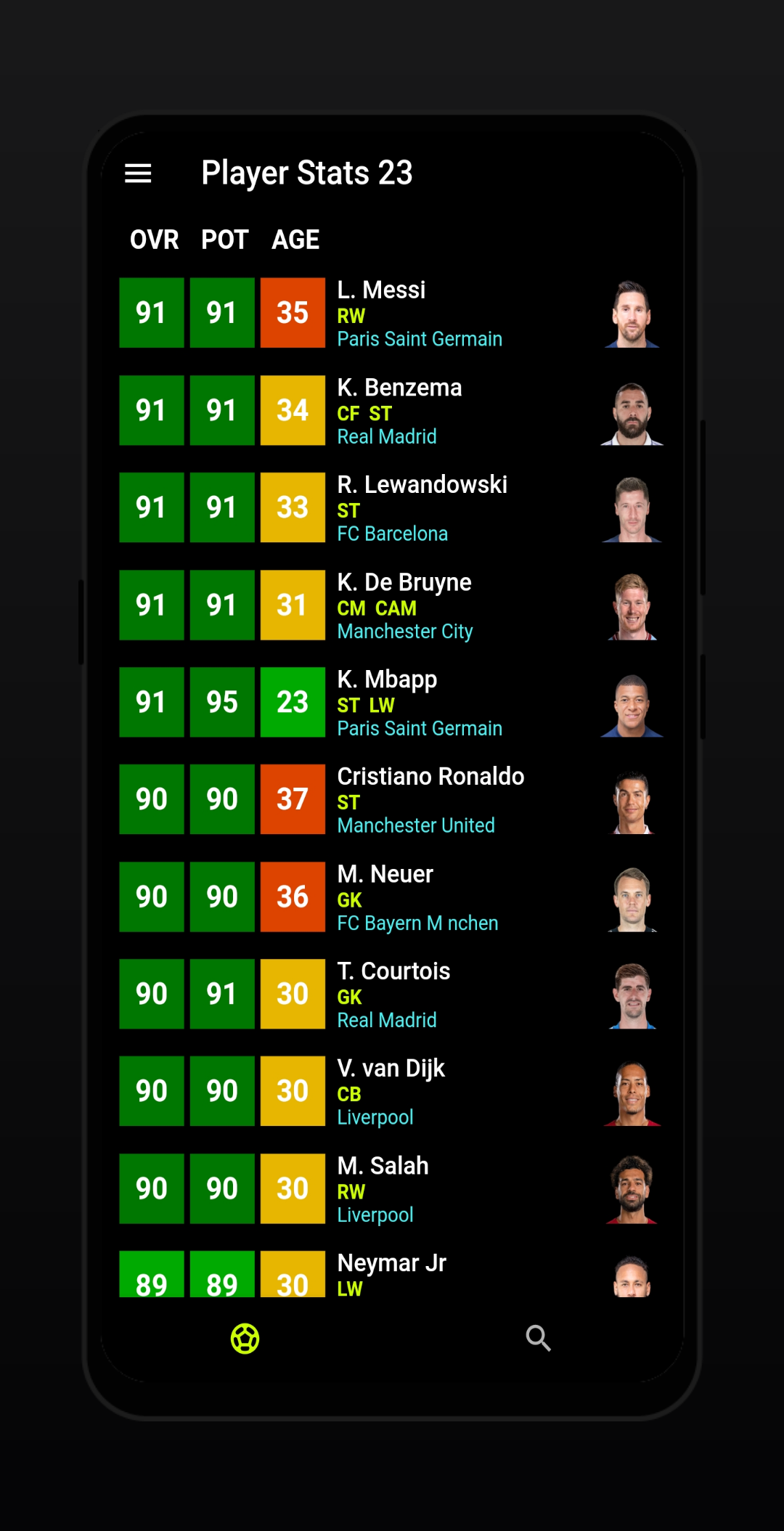The height and width of the screenshot is (1531, 784).
Task: Select T. Courtois from the list
Action: [392, 994]
